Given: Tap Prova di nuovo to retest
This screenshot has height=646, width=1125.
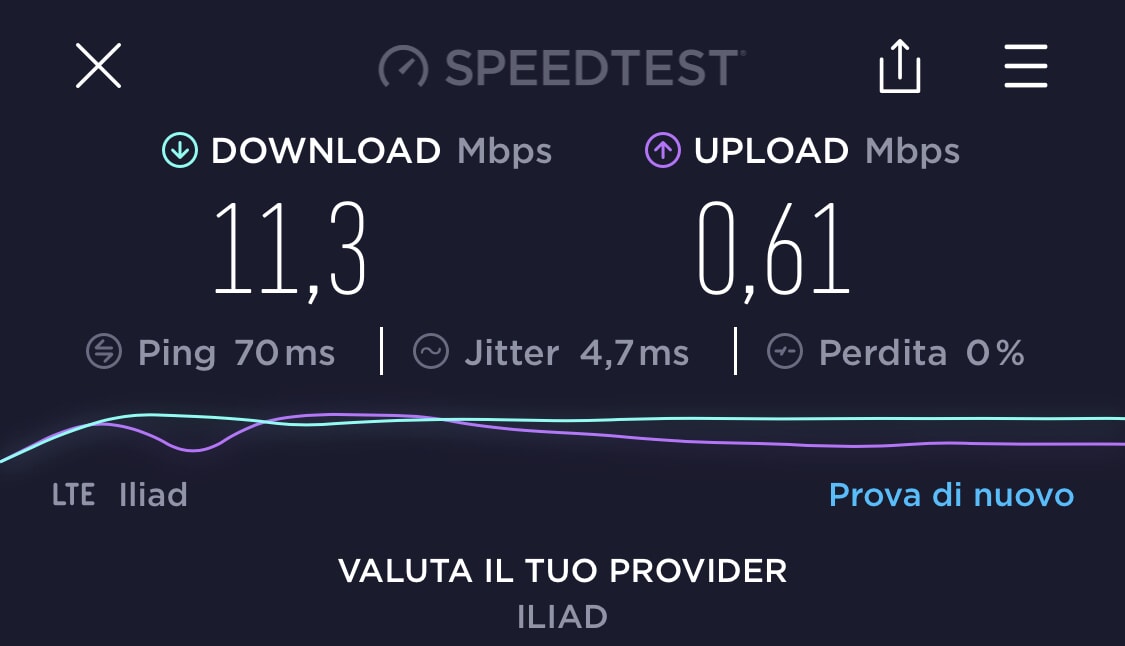Looking at the screenshot, I should tap(951, 495).
